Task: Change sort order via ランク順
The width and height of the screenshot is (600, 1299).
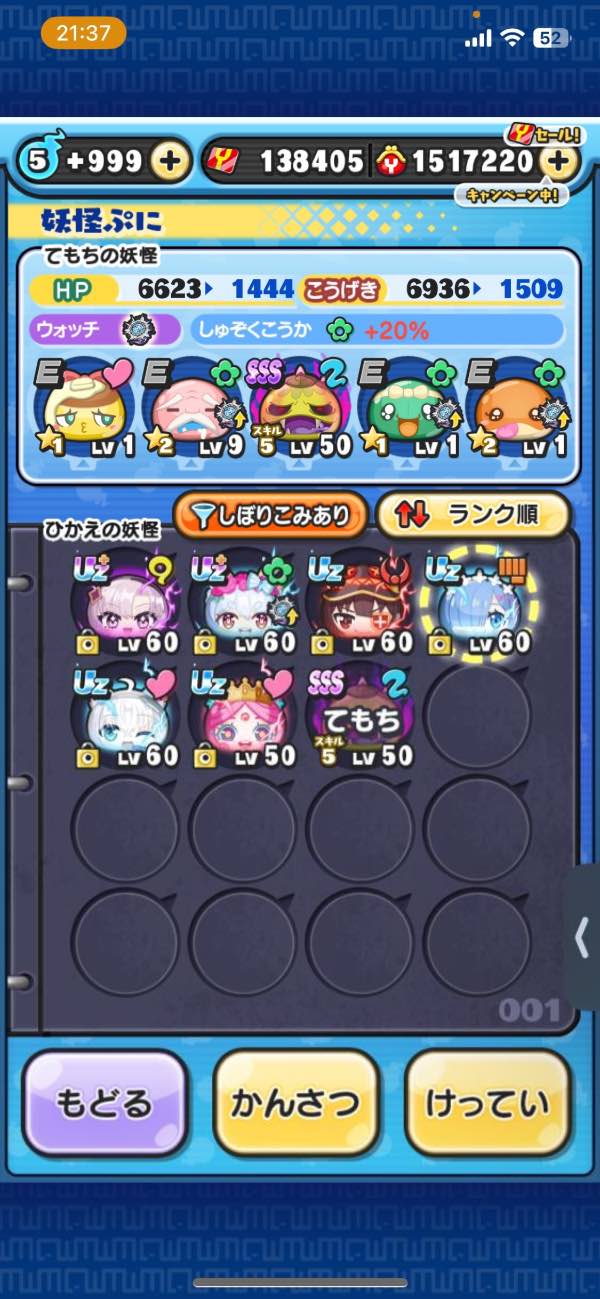Action: click(x=472, y=515)
